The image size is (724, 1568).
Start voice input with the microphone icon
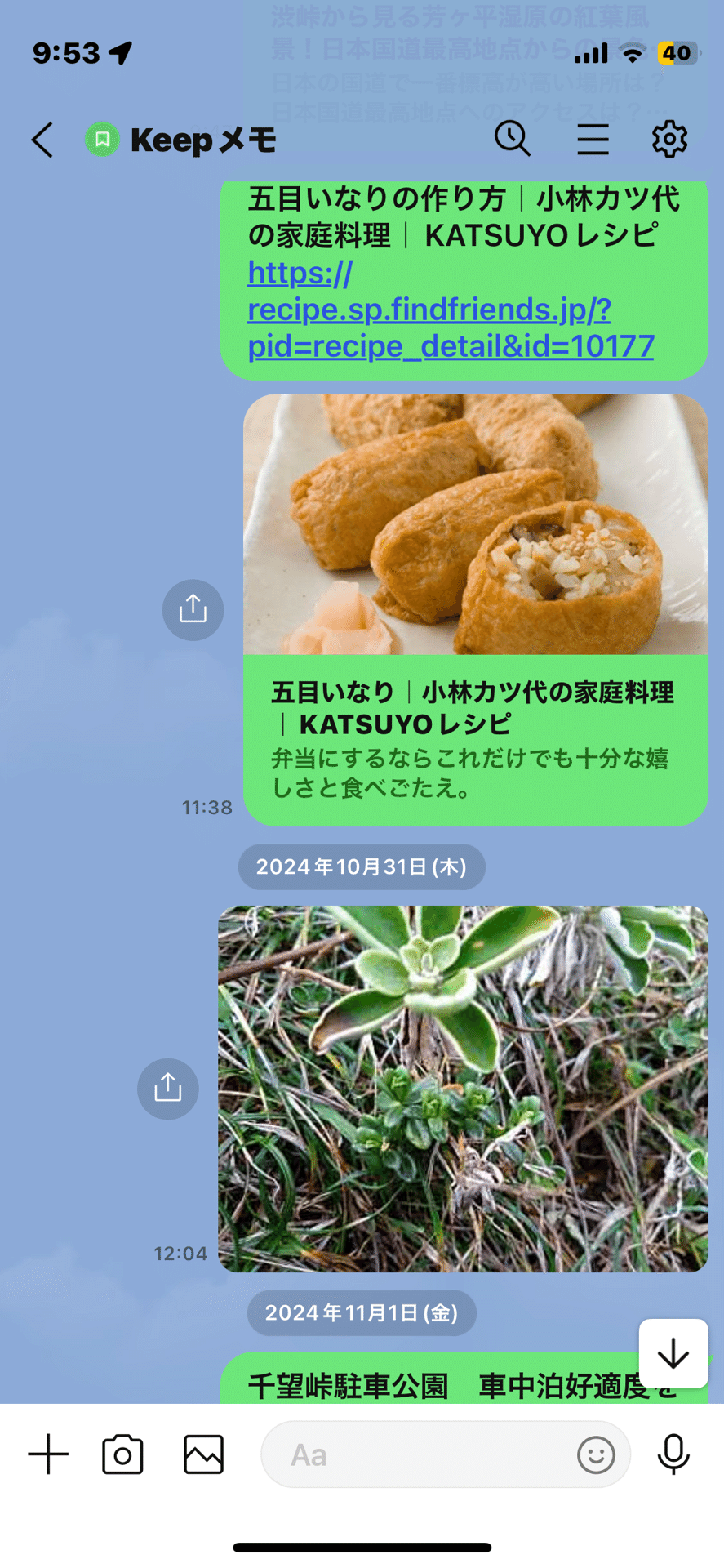(673, 1454)
